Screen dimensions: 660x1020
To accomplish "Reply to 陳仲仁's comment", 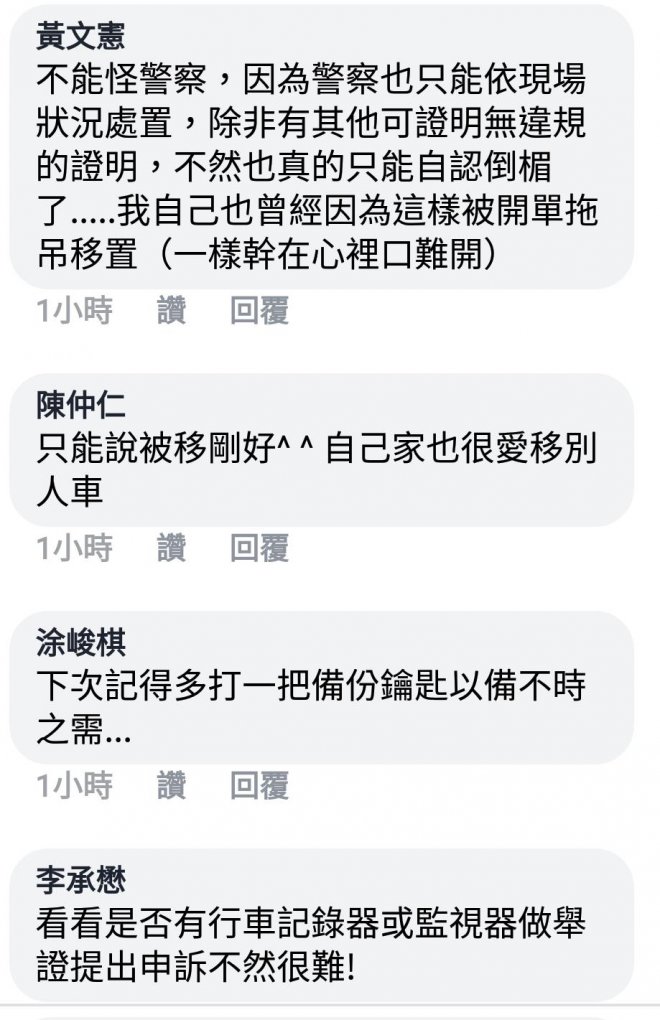I will click(259, 548).
